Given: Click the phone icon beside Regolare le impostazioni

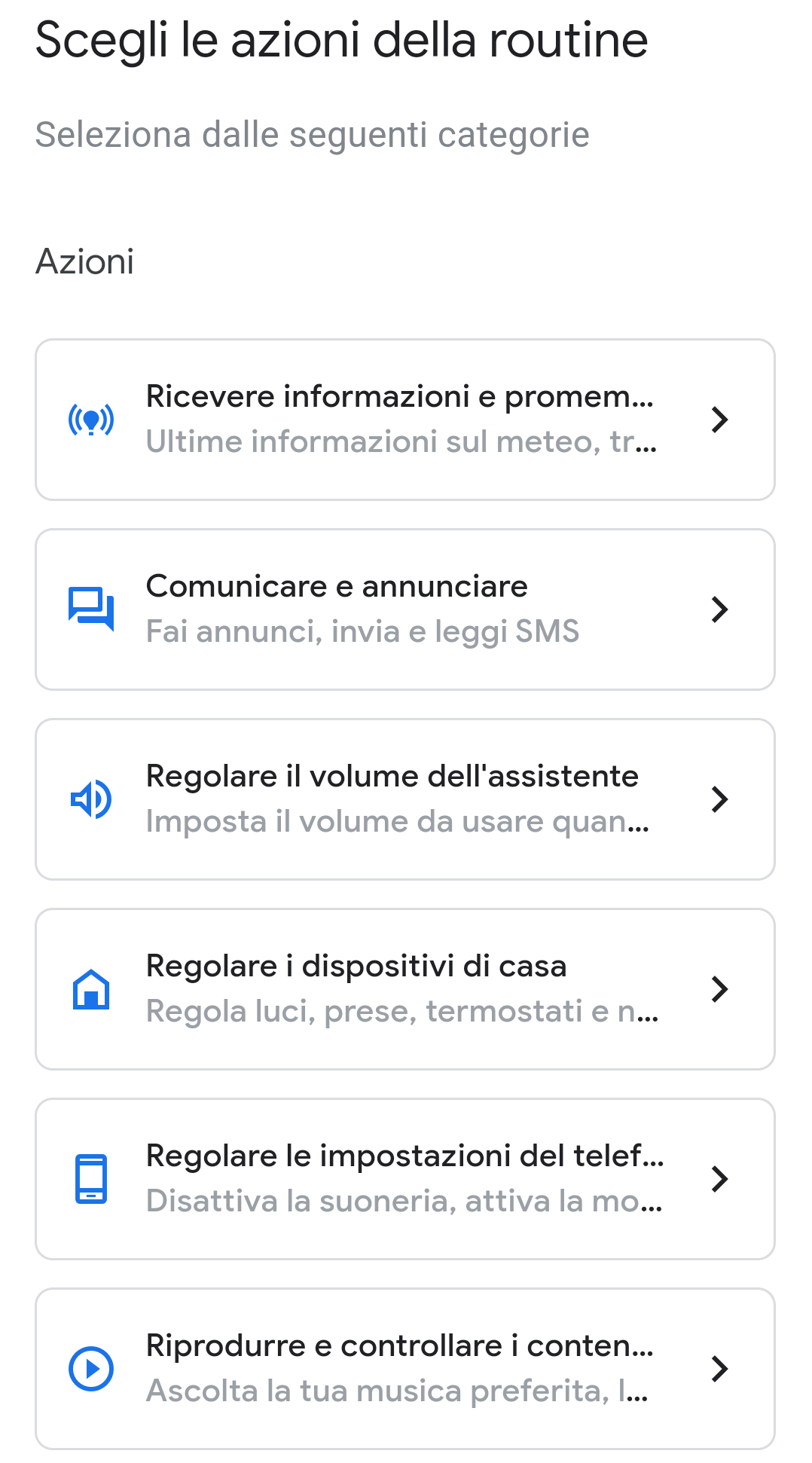Looking at the screenshot, I should click(90, 1179).
